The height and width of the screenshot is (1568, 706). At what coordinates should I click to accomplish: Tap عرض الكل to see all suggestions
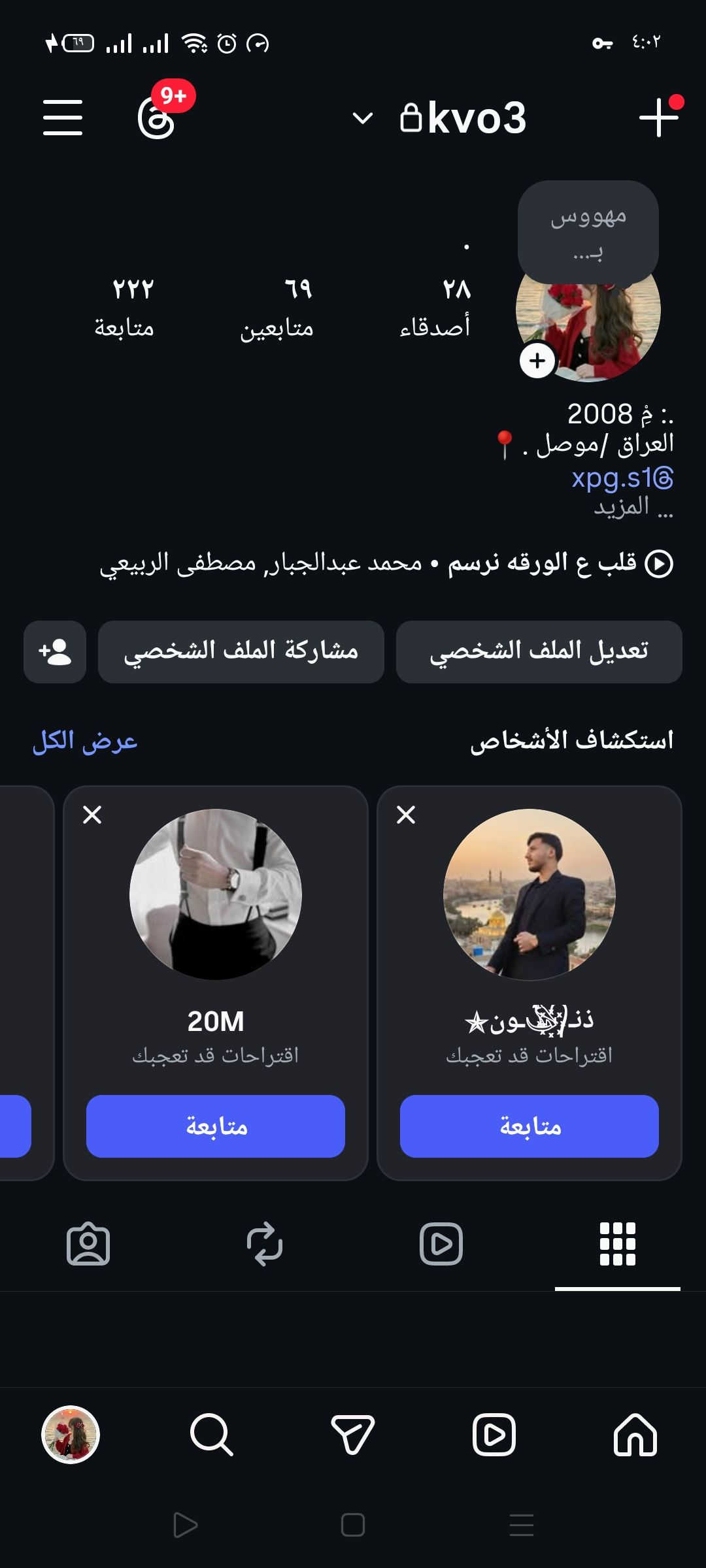tap(85, 741)
